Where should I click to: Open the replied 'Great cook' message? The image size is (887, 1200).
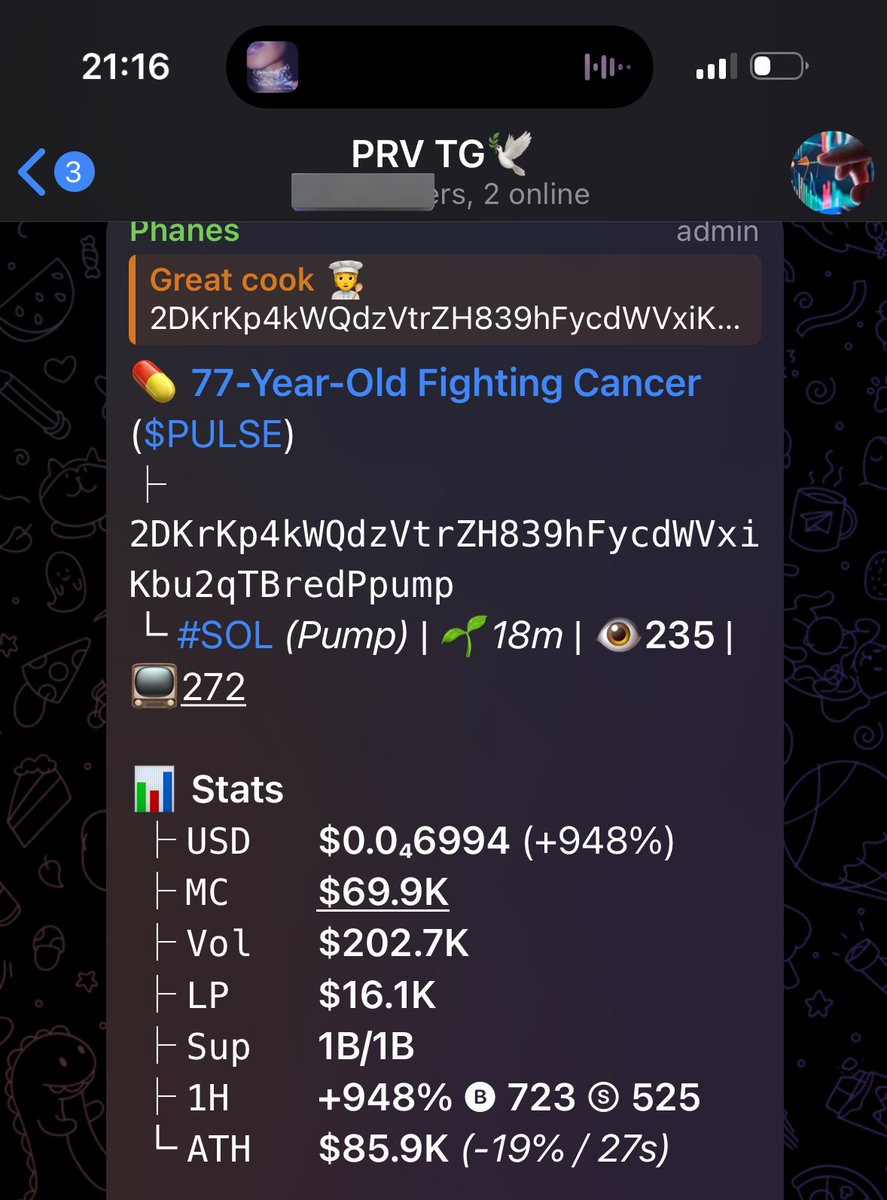pyautogui.click(x=444, y=299)
